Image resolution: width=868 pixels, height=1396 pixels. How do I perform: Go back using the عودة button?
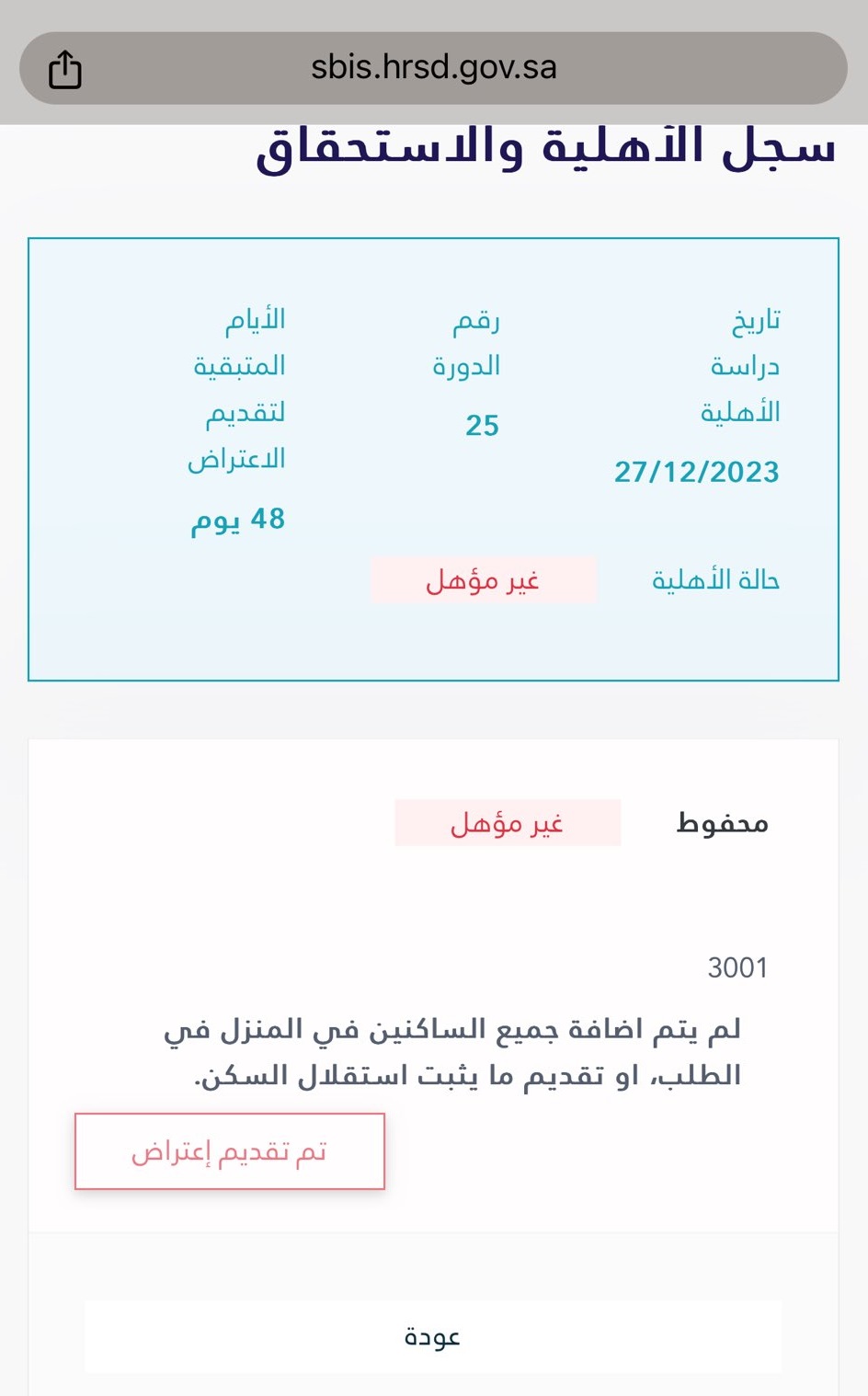[x=433, y=1336]
